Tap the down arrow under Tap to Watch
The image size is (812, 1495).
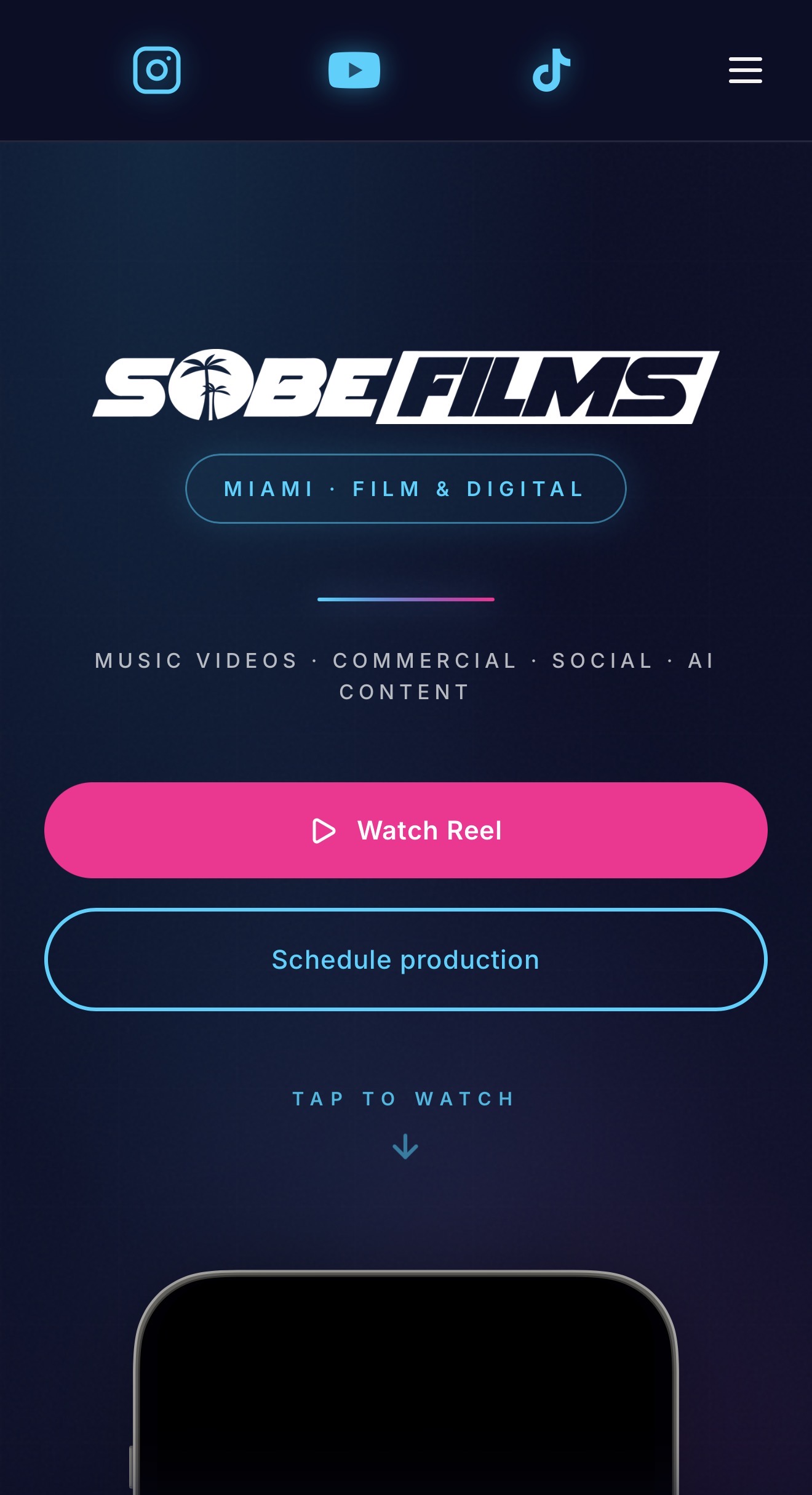tap(405, 1147)
